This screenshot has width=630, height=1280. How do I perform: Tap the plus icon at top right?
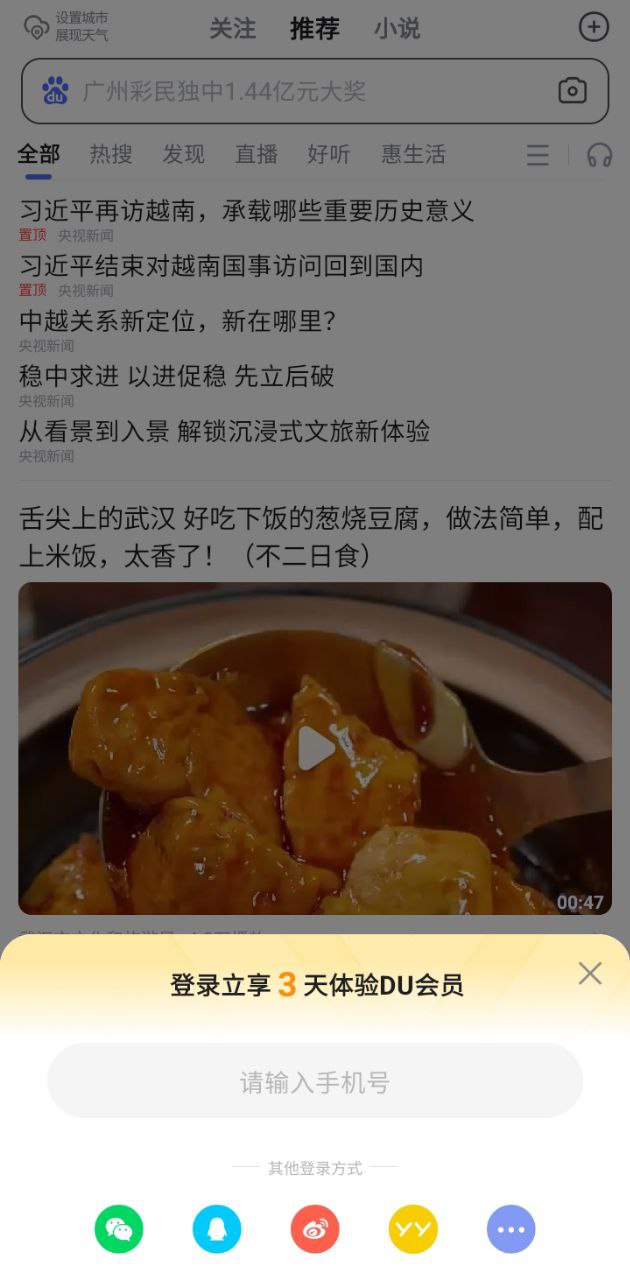pos(594,27)
